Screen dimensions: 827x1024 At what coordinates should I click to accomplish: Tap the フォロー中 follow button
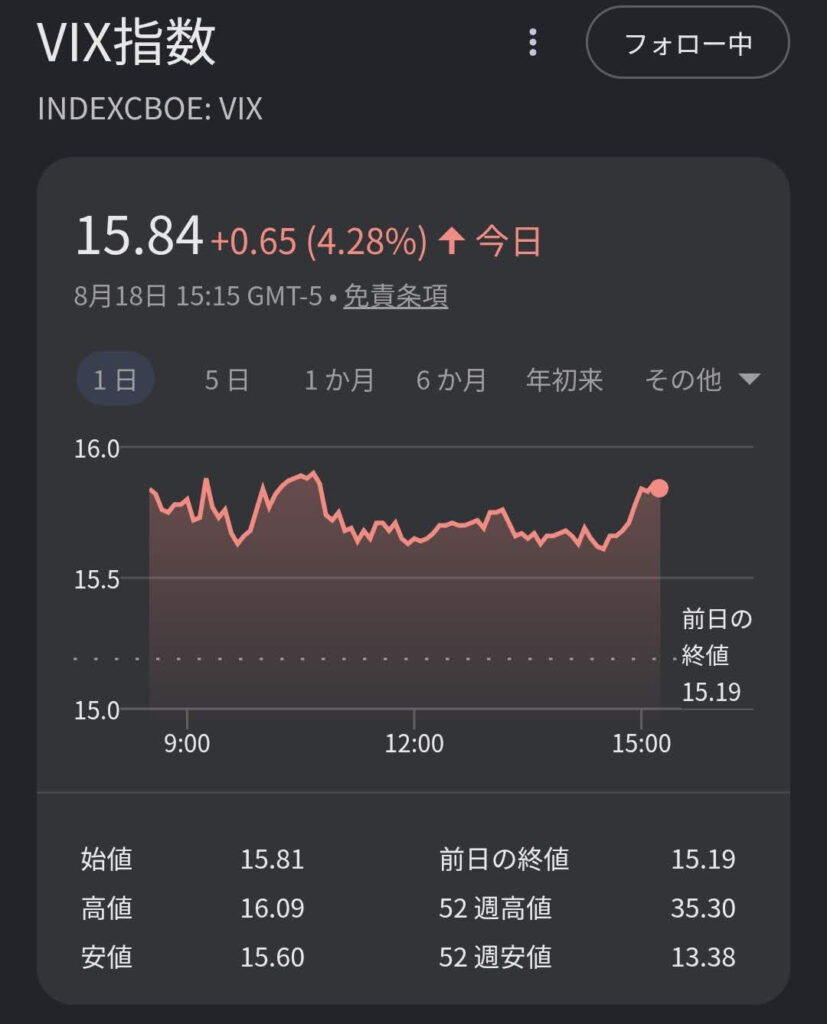688,43
